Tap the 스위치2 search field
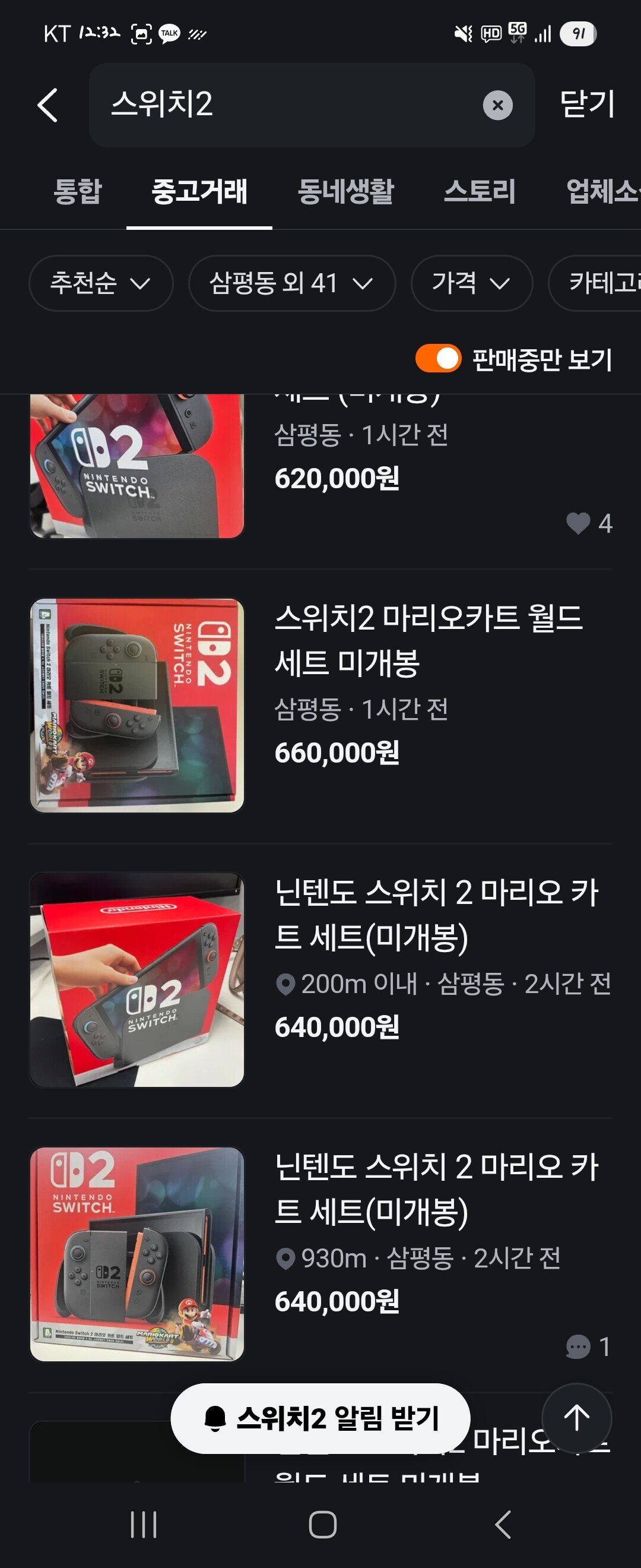 [x=286, y=105]
